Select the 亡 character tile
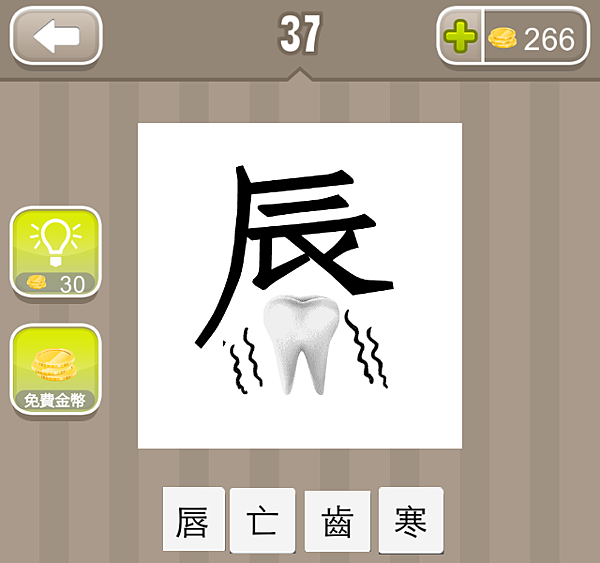Screen dimensions: 600x563 (264, 521)
